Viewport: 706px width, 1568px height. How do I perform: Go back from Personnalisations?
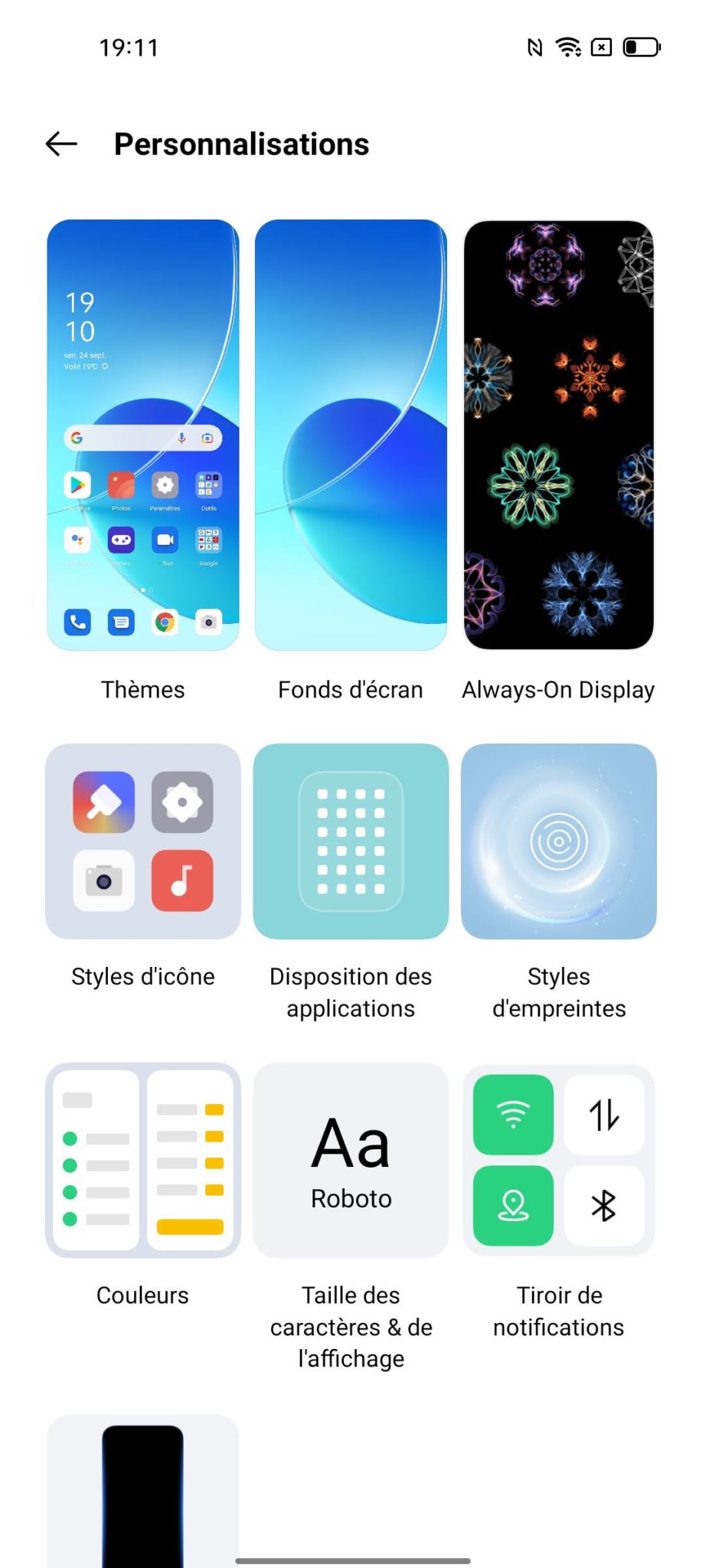61,144
